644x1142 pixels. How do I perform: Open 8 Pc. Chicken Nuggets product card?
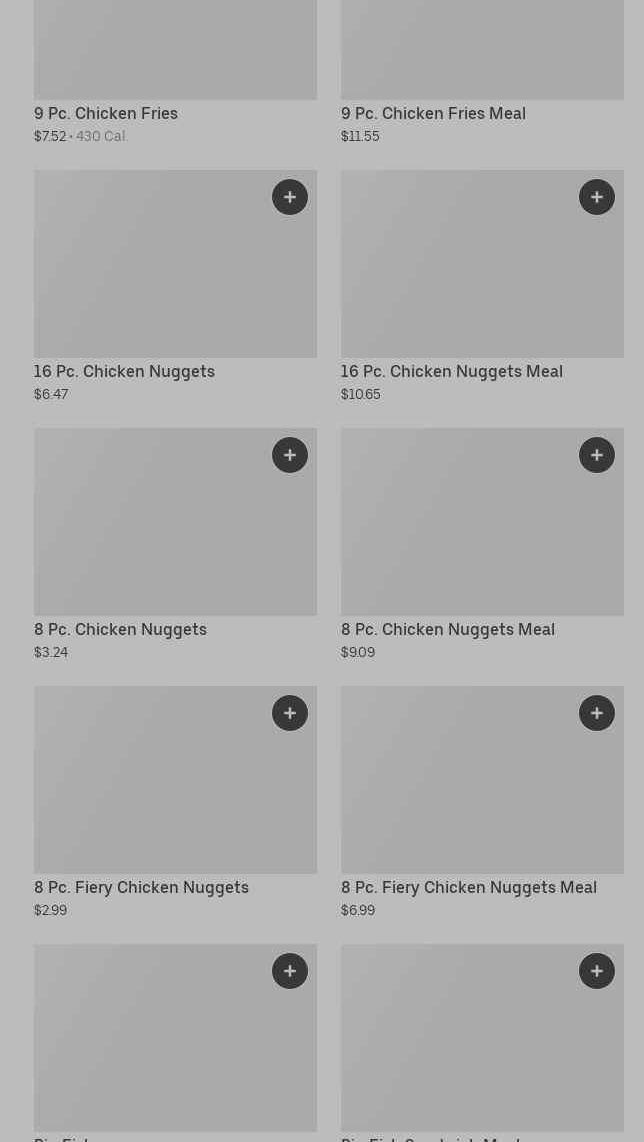(x=120, y=630)
